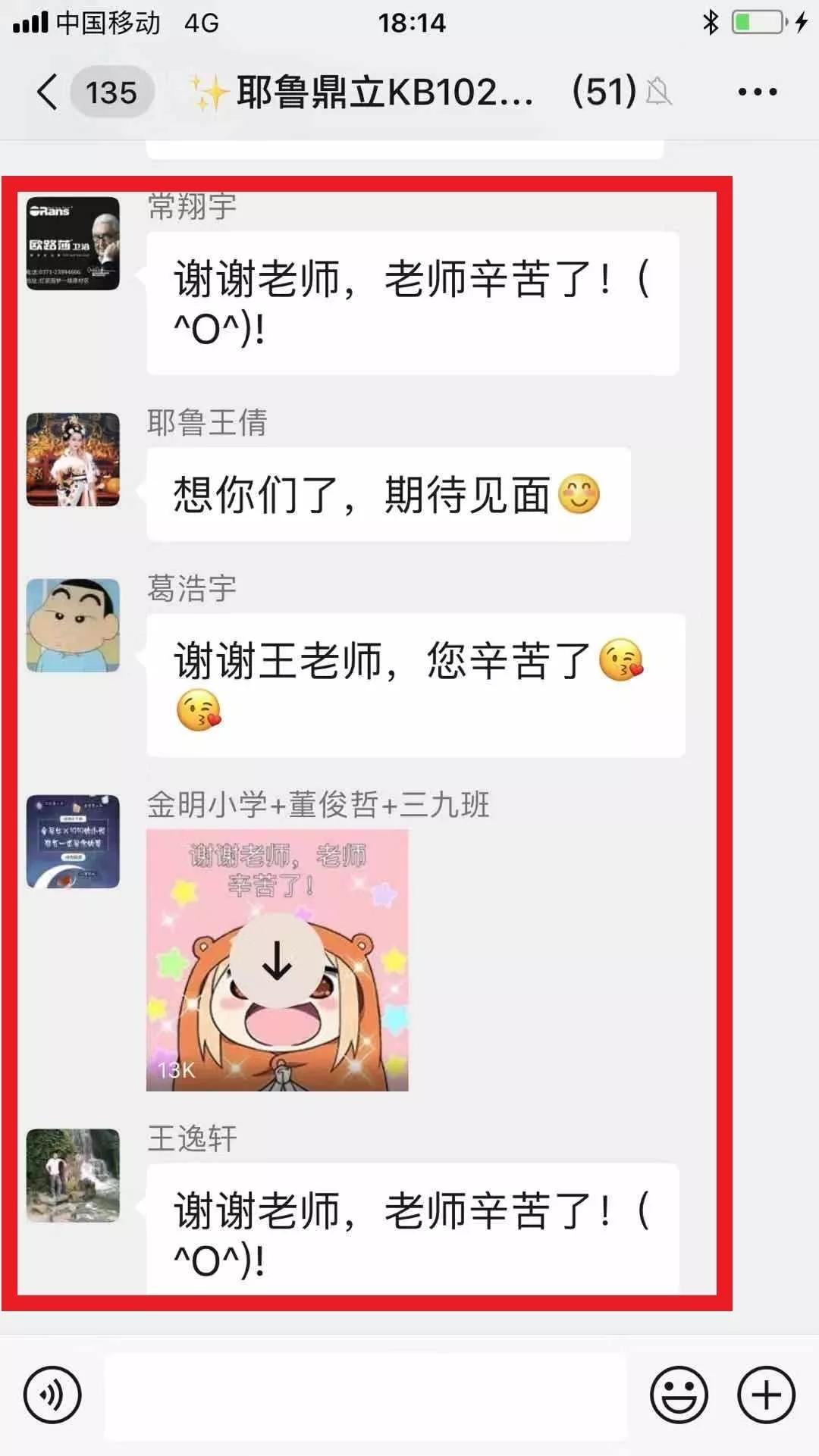Open avatar of 金明小学+董俊哲+三九班
The image size is (819, 1456).
pyautogui.click(x=73, y=841)
